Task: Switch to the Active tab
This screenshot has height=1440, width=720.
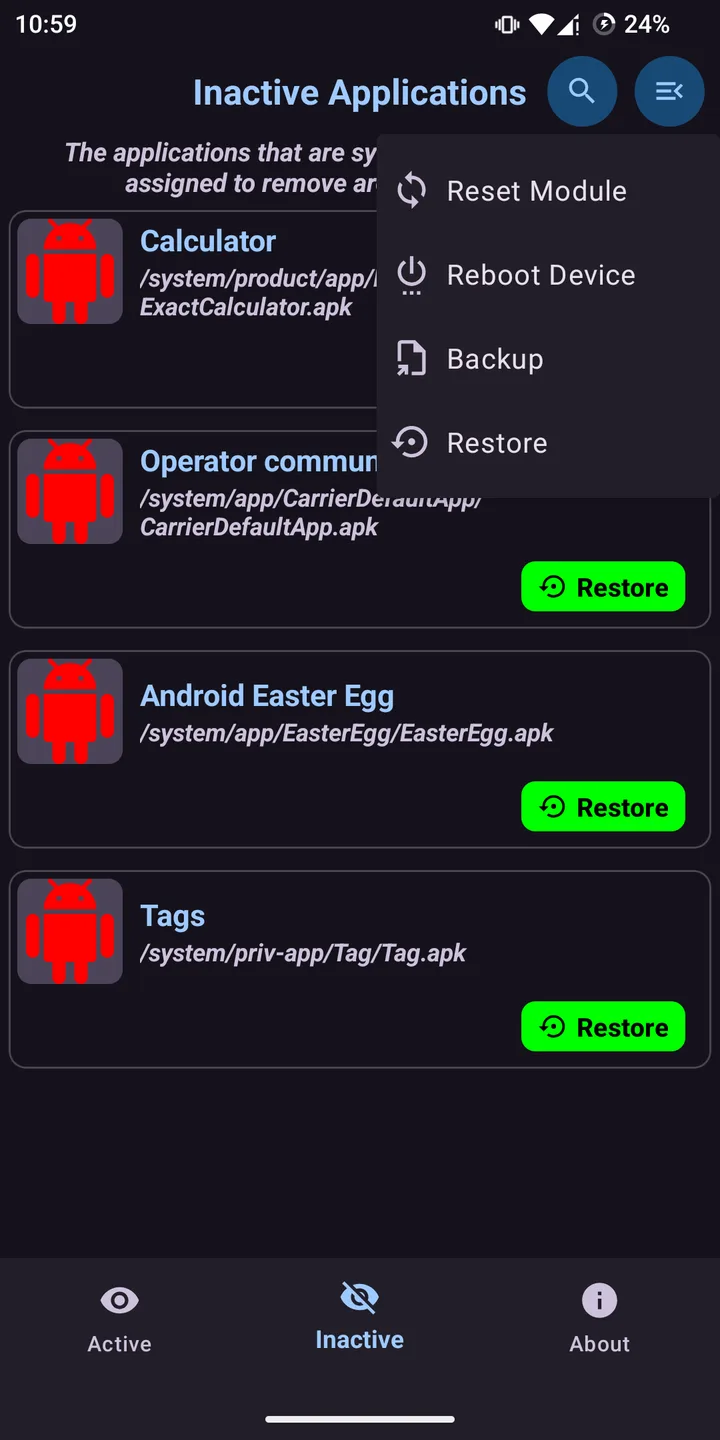Action: point(120,1320)
